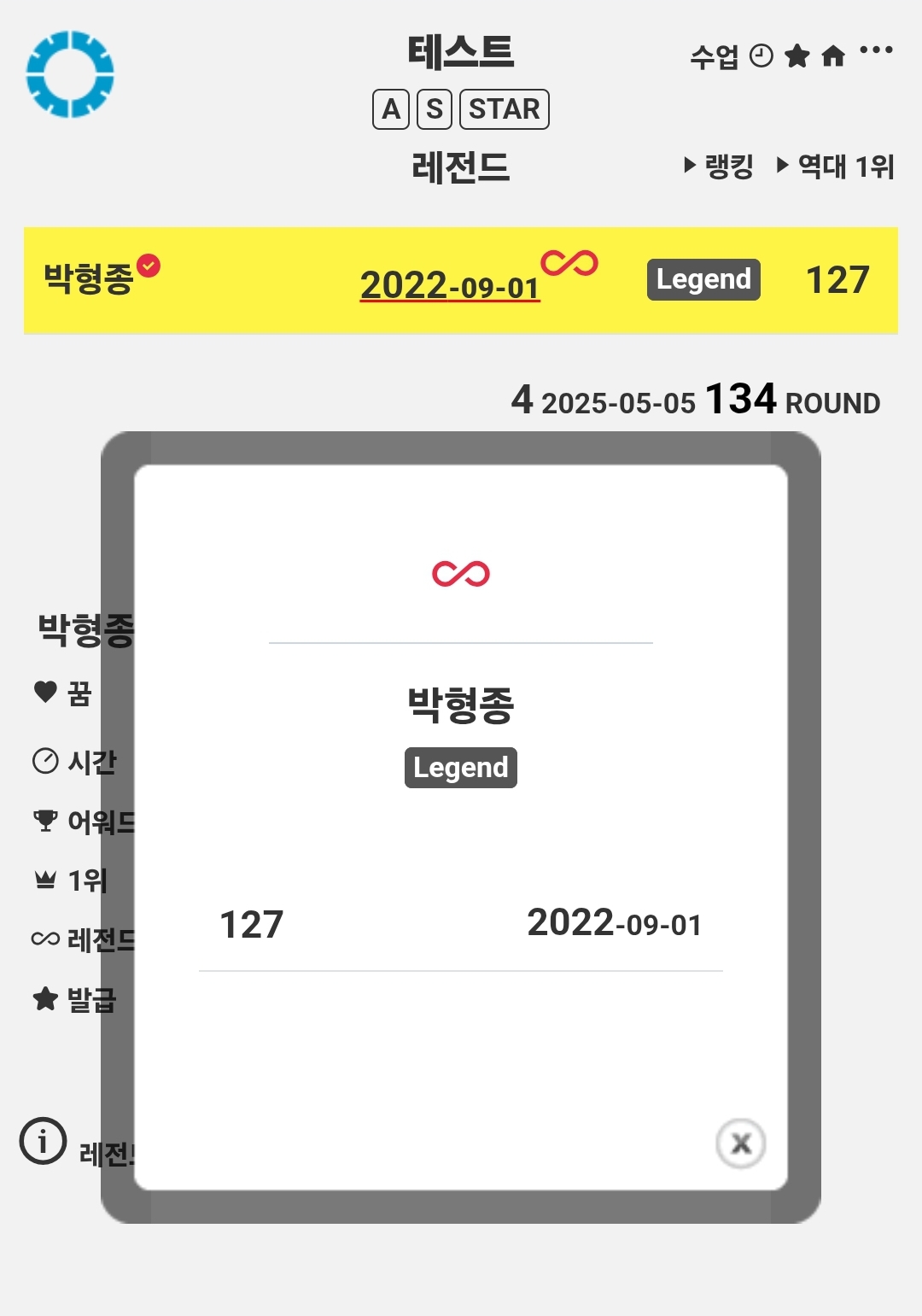Open the 시간 menu item
This screenshot has height=1316, width=922.
pos(74,761)
